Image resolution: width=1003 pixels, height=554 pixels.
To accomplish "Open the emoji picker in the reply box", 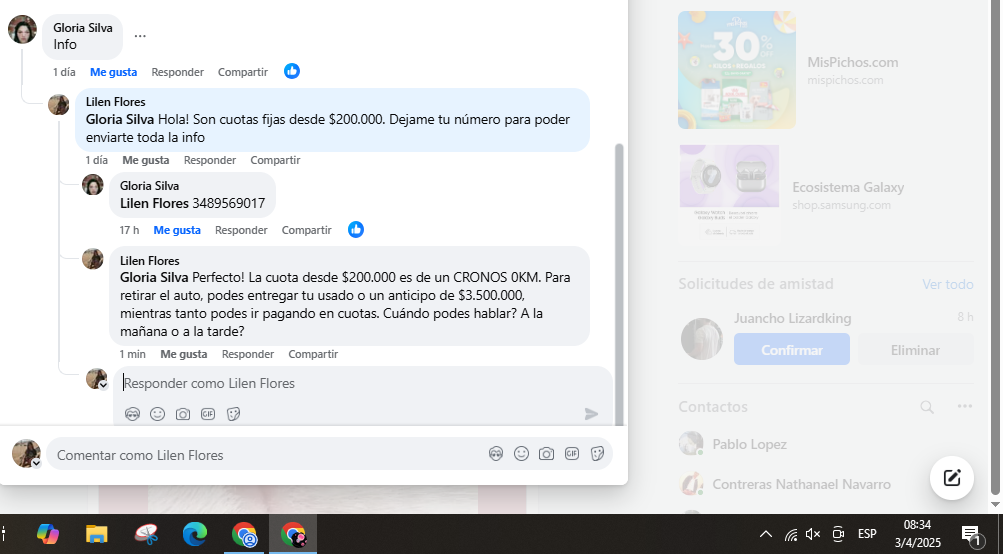I will (x=157, y=414).
